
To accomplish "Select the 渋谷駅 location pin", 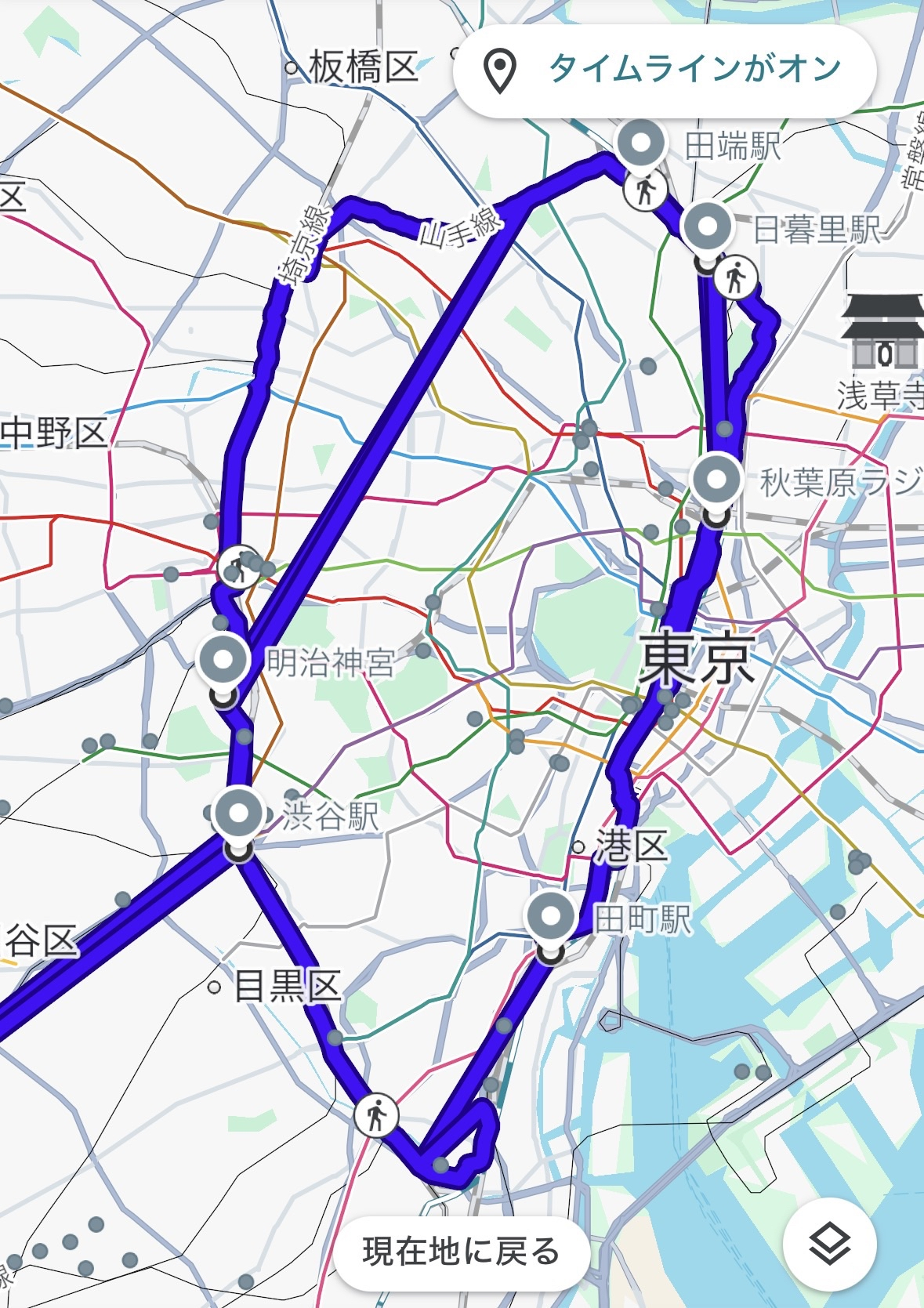I will coord(239,815).
